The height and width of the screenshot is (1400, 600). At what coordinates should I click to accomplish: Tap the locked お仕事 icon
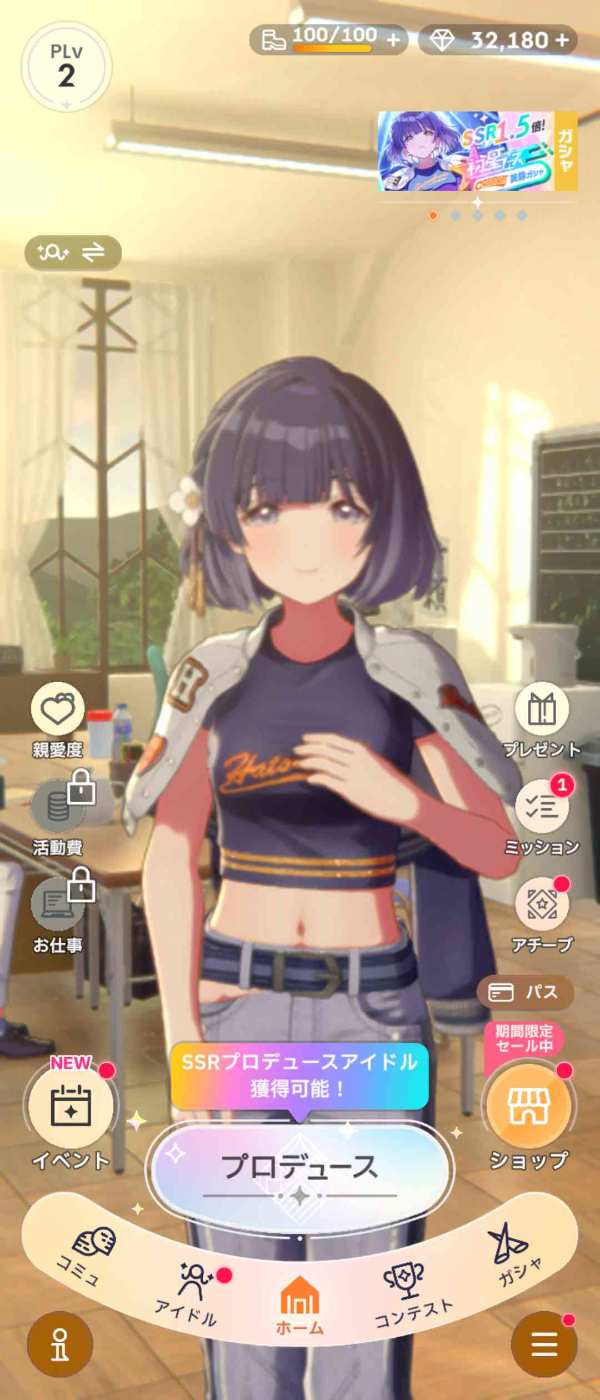coord(58,912)
